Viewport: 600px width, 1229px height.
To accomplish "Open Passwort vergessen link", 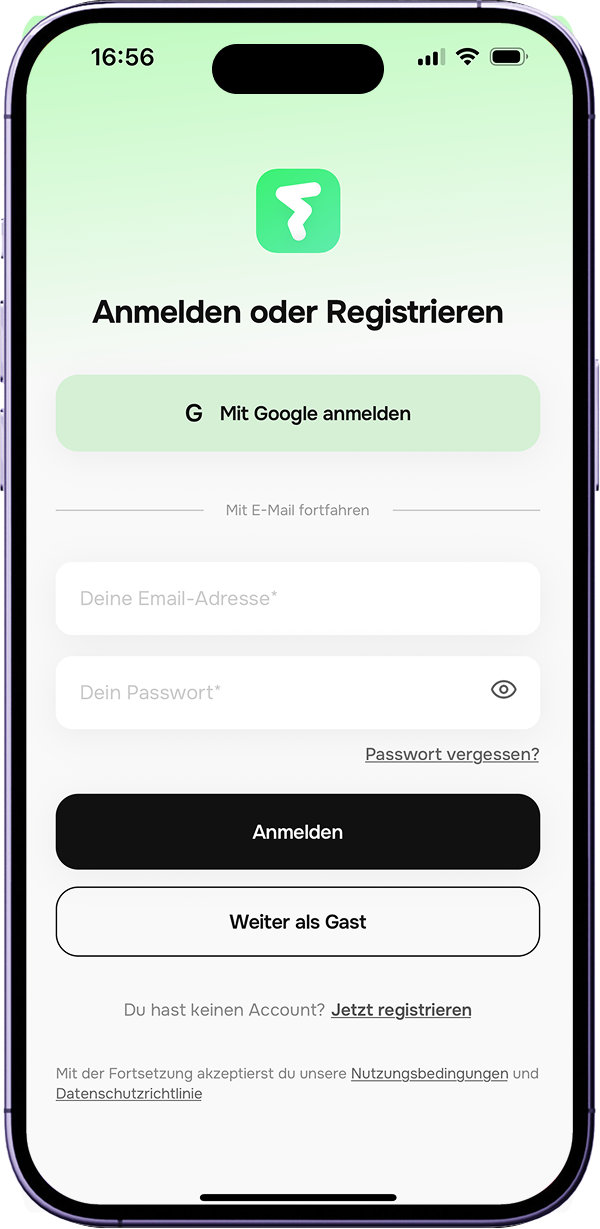I will (x=452, y=754).
